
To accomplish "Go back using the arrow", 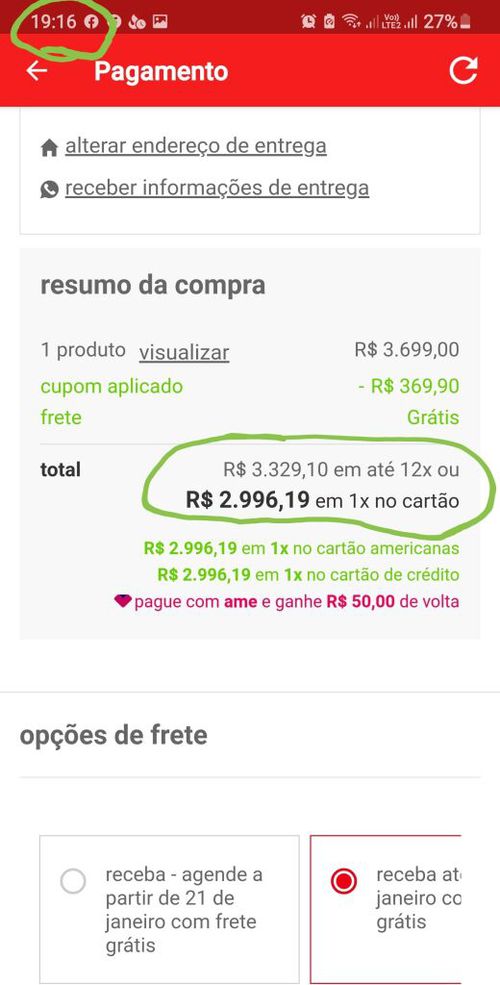I will coord(36,71).
